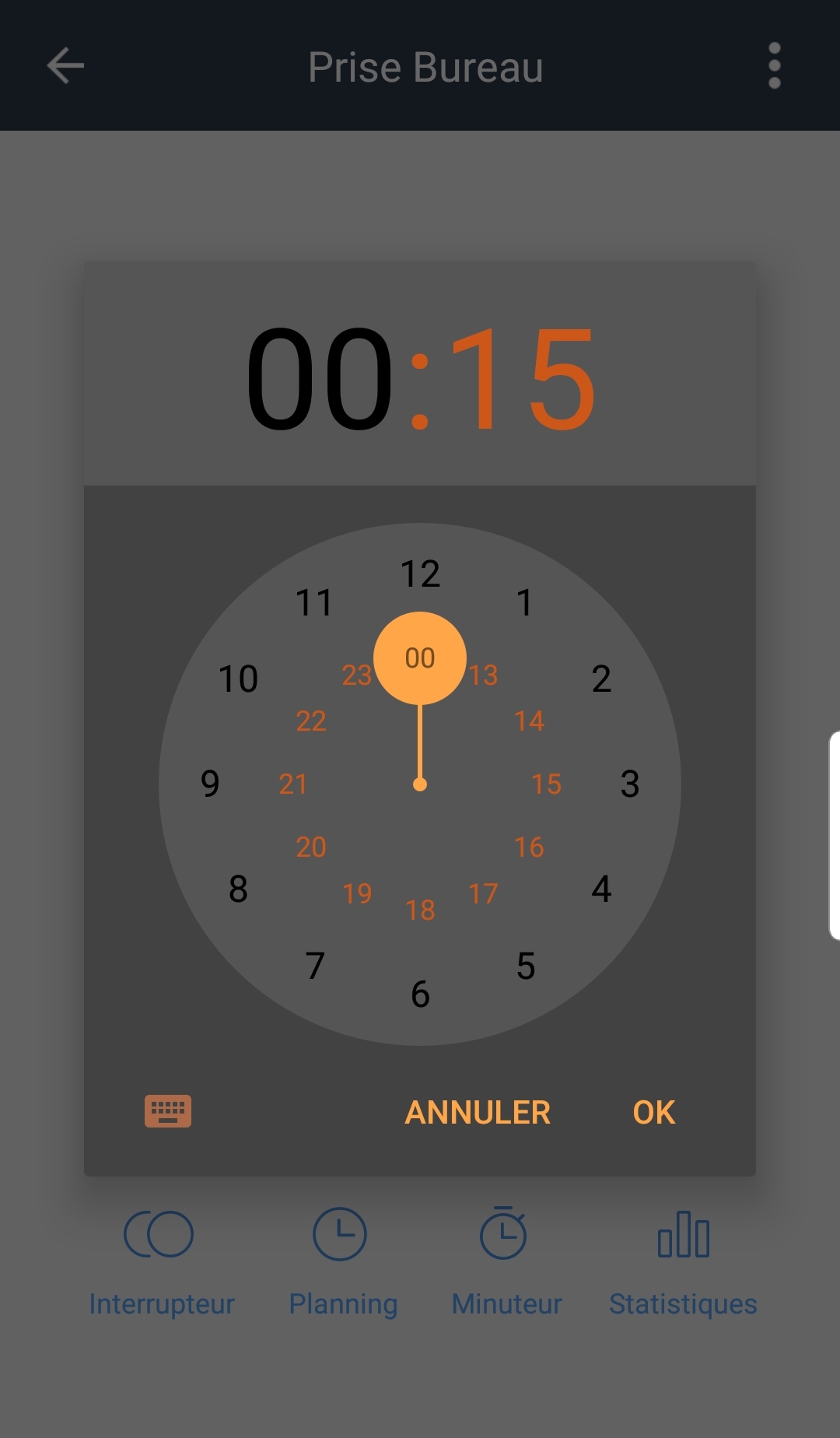Select the minutes field showing 15
This screenshot has height=1438, width=840.
pos(523,379)
